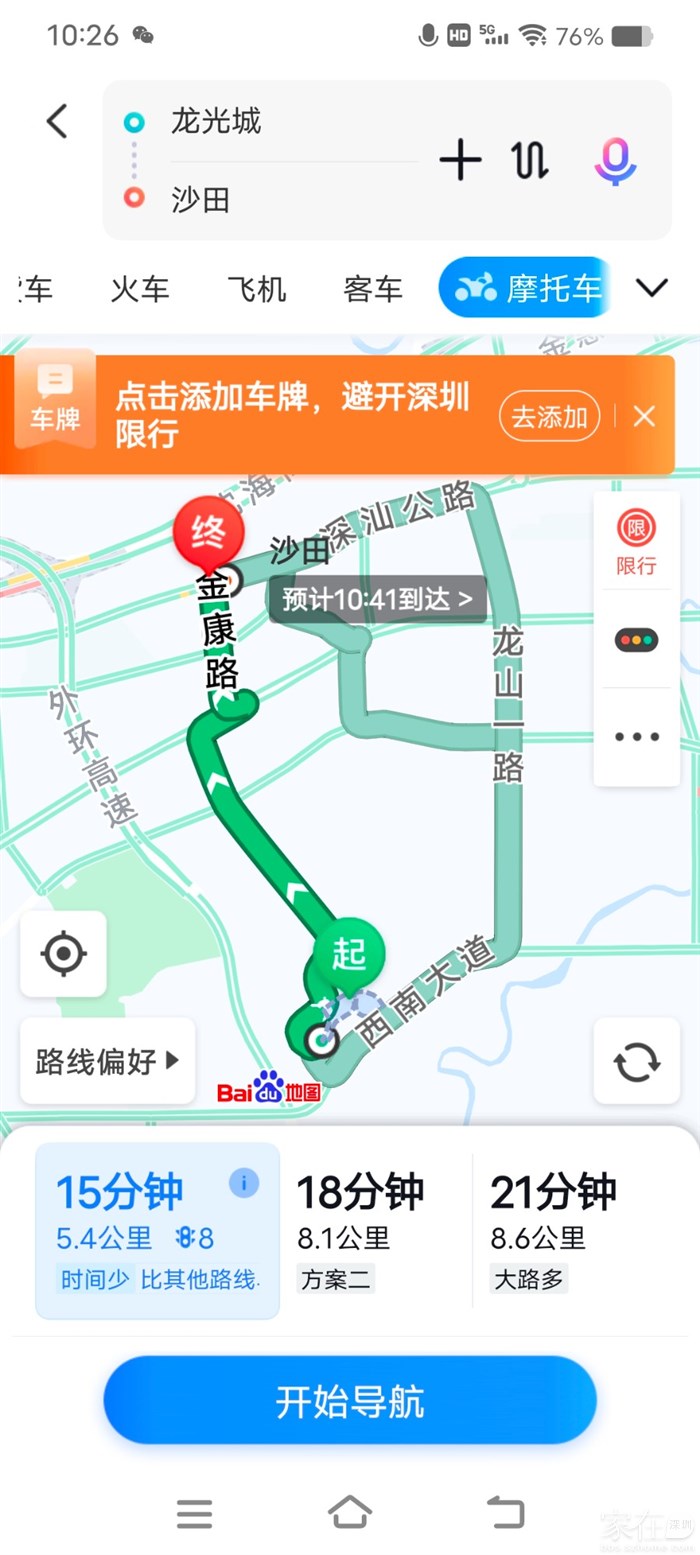Add a waypoint with the plus icon
This screenshot has width=700, height=1555.
[x=460, y=160]
